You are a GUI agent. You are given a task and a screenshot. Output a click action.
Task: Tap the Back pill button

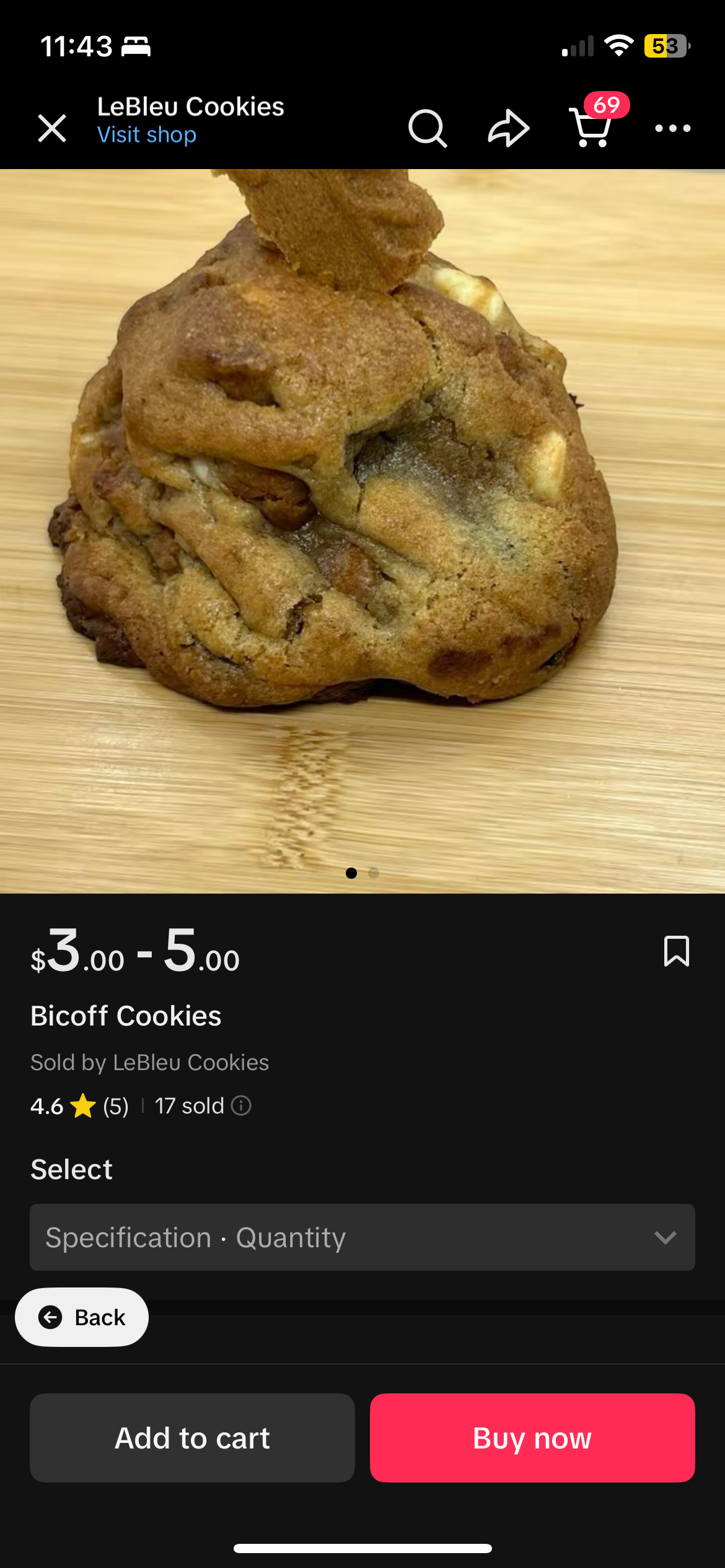[x=82, y=1317]
